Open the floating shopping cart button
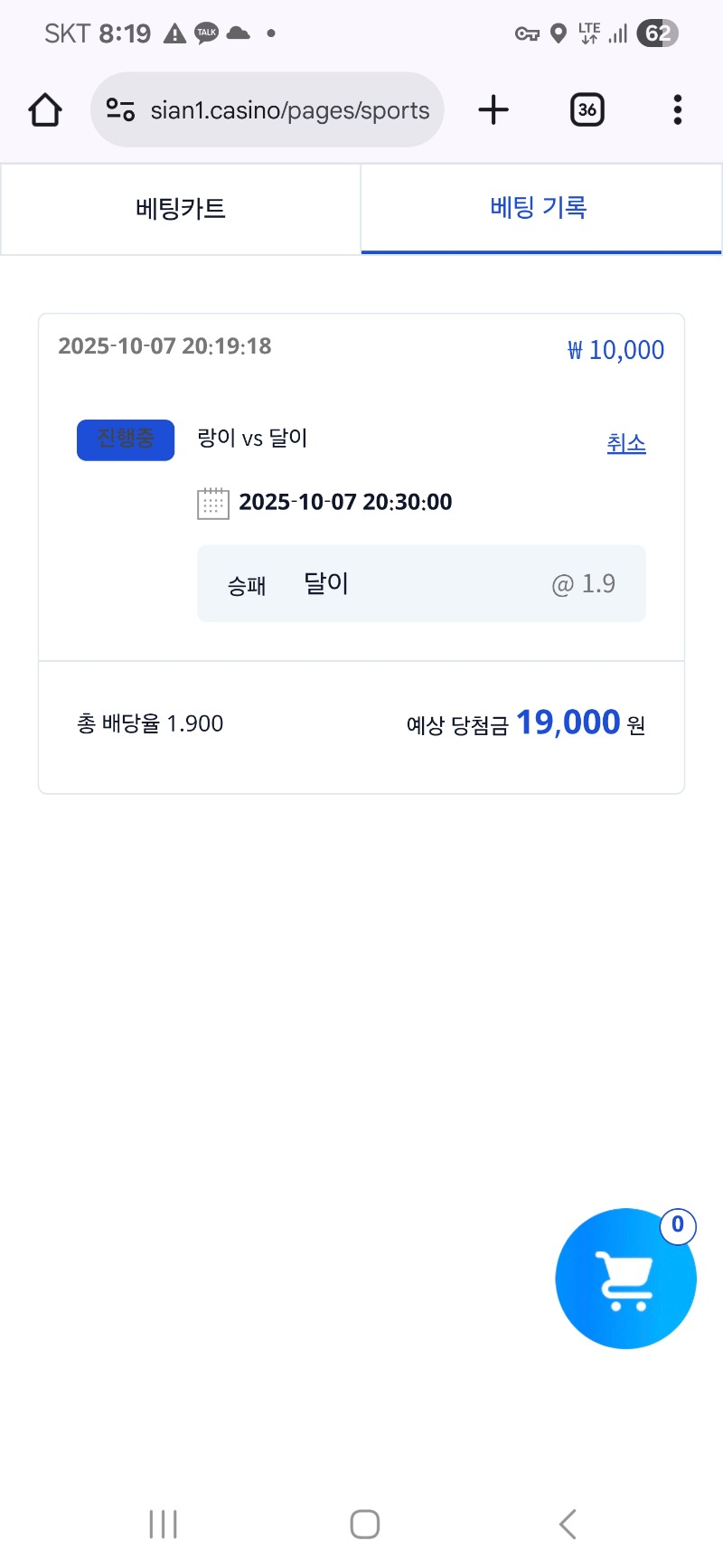 (625, 1279)
